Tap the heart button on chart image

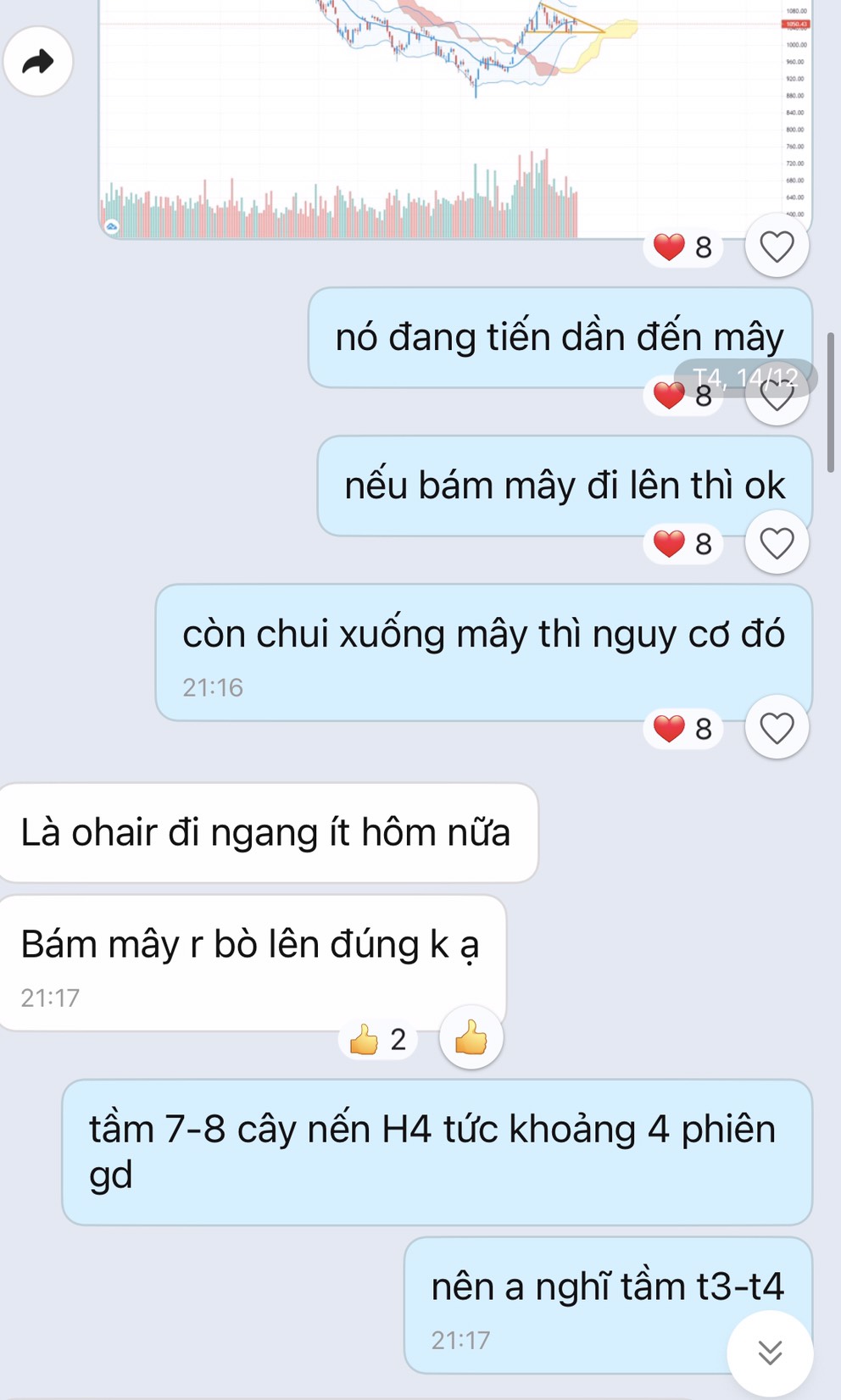point(776,247)
